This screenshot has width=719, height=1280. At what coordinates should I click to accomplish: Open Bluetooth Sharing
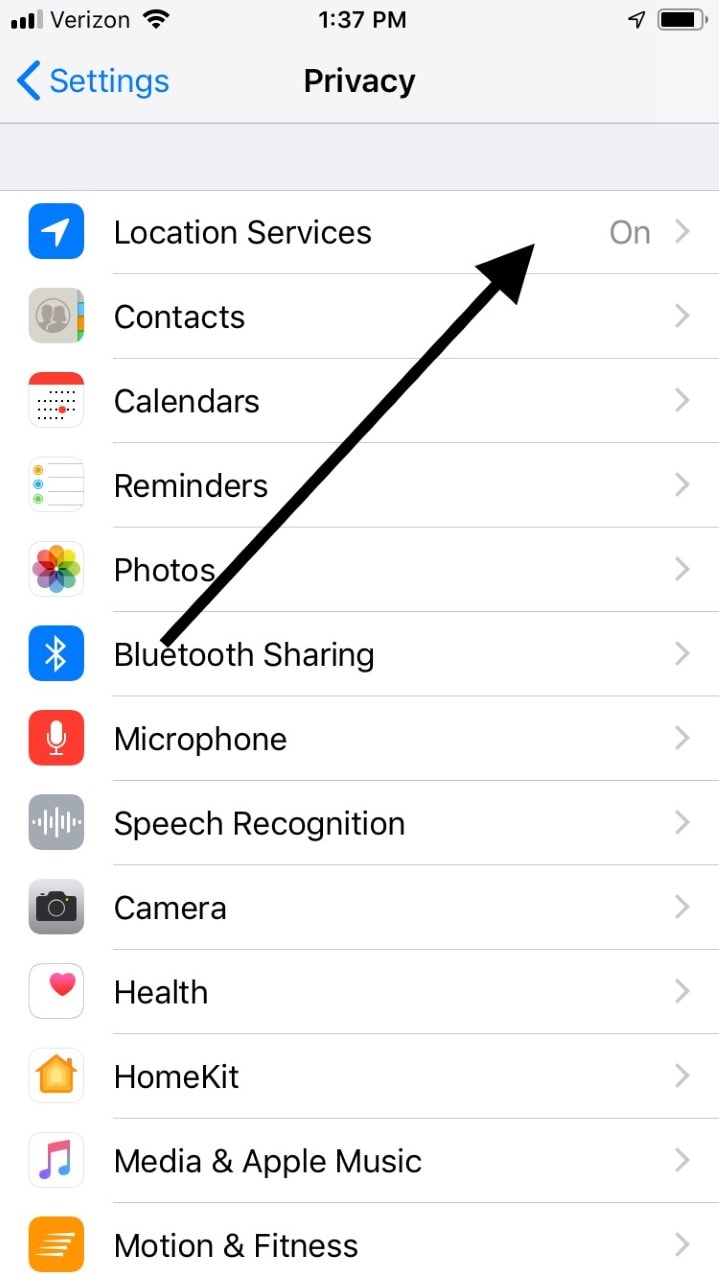[244, 654]
